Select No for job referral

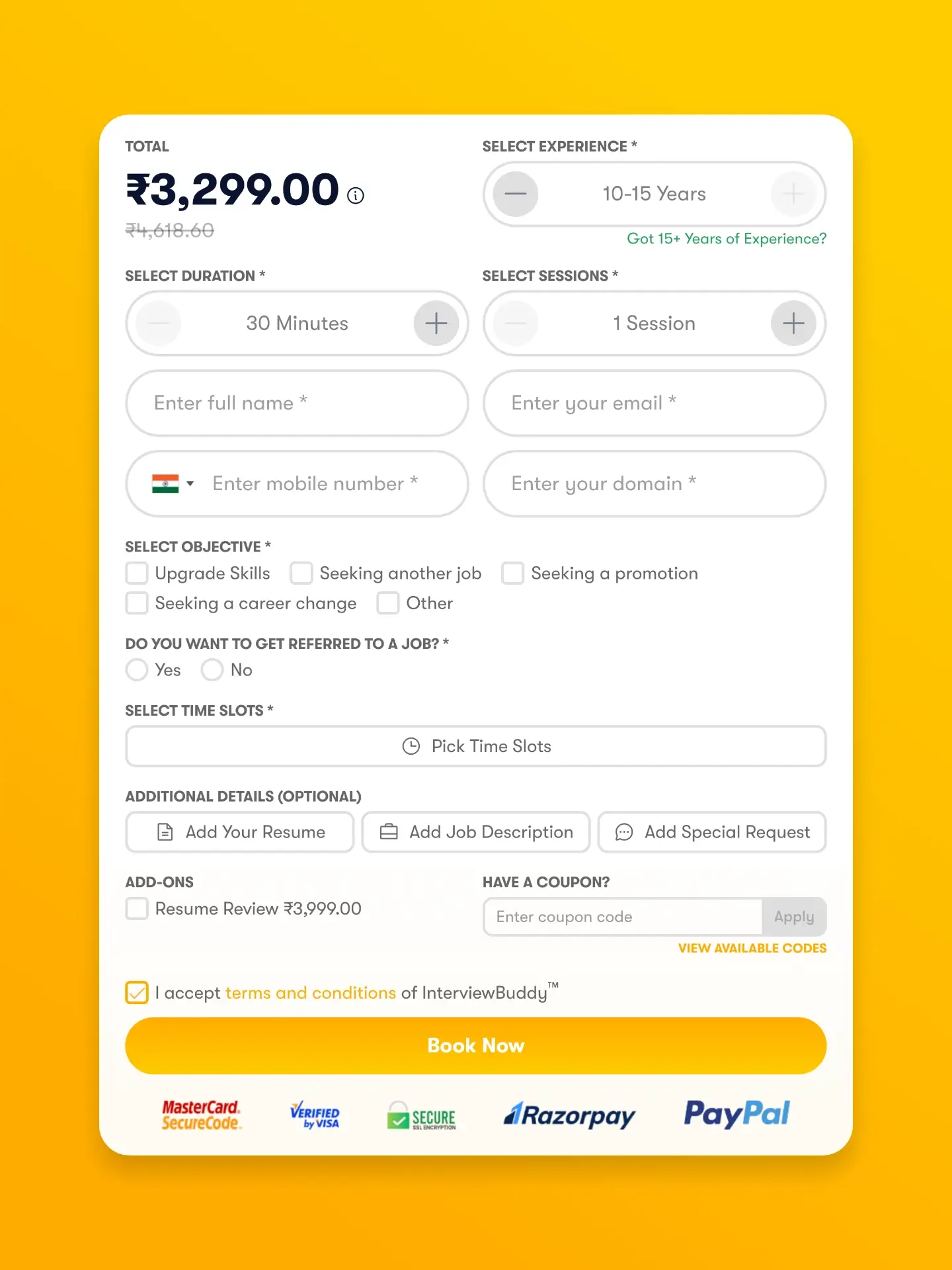[212, 670]
